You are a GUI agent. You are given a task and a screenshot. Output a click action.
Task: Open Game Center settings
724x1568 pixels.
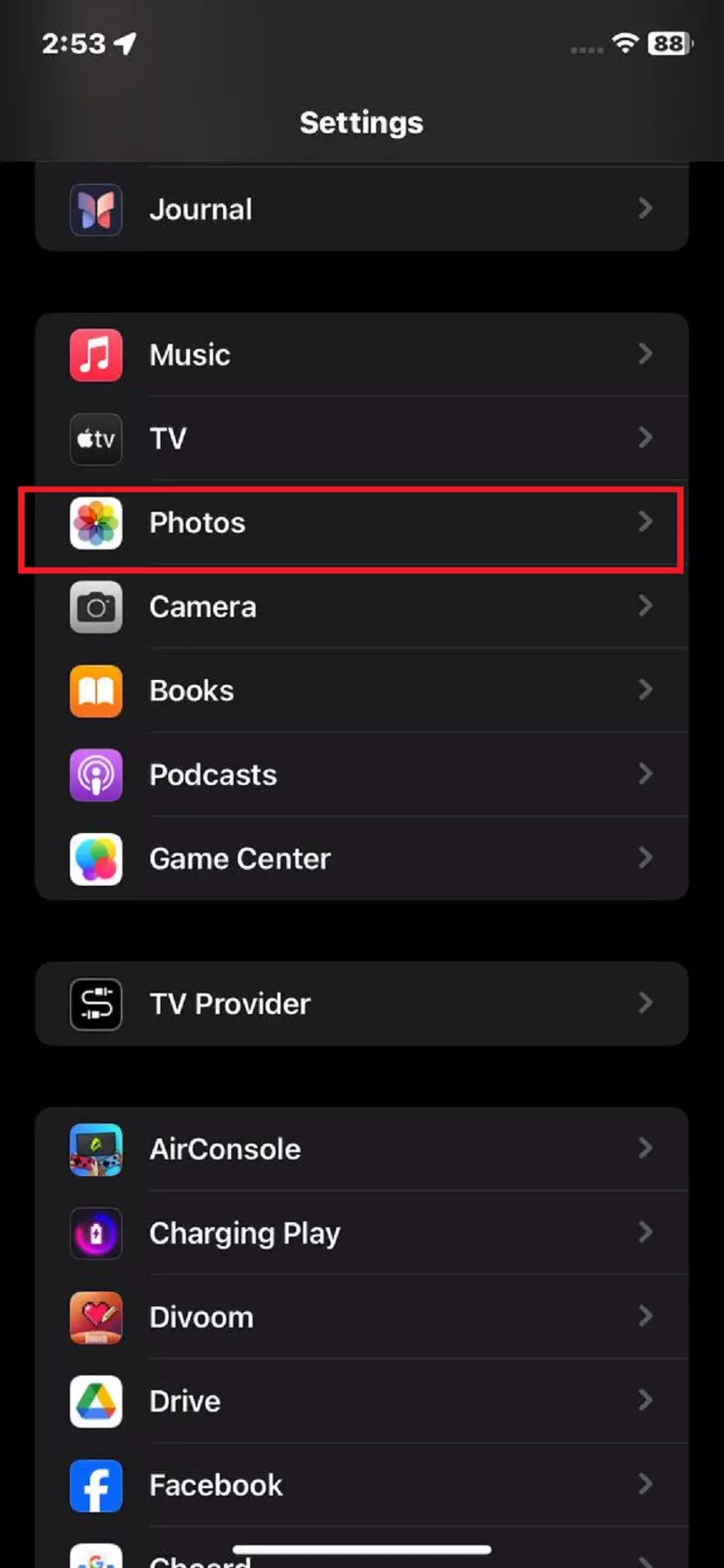pyautogui.click(x=362, y=859)
